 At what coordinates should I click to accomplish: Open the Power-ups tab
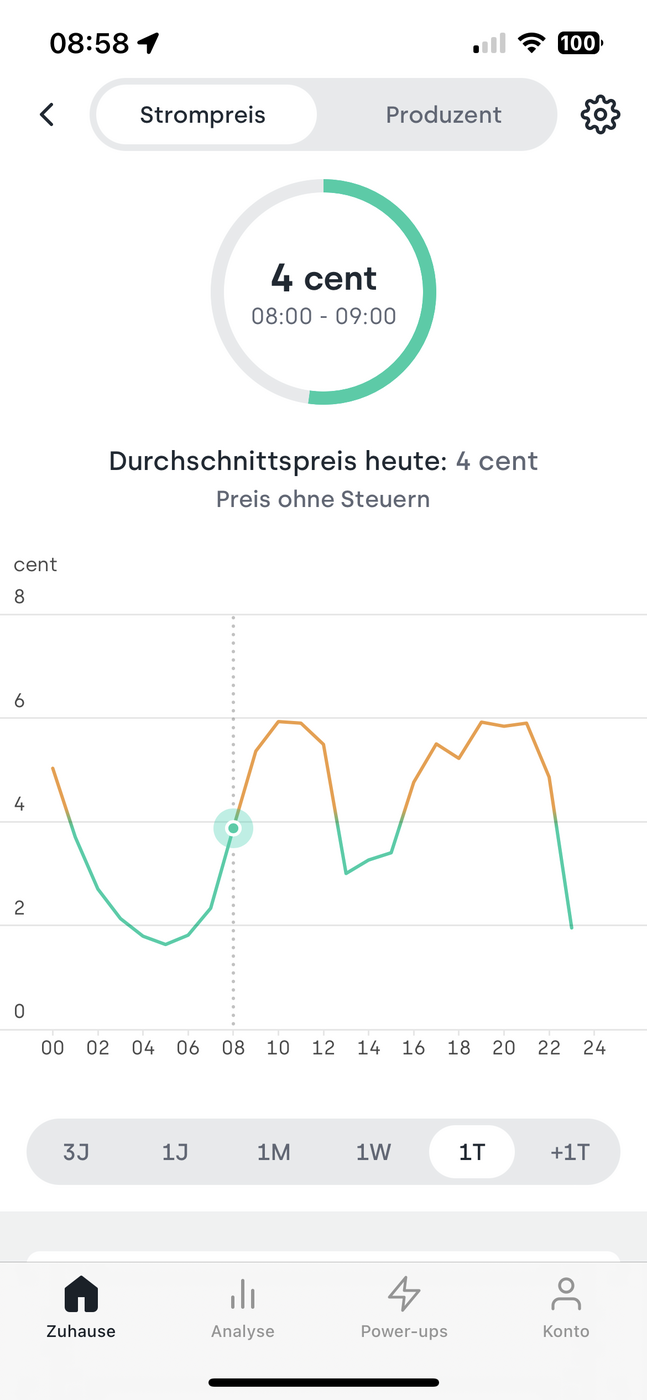pos(404,1308)
